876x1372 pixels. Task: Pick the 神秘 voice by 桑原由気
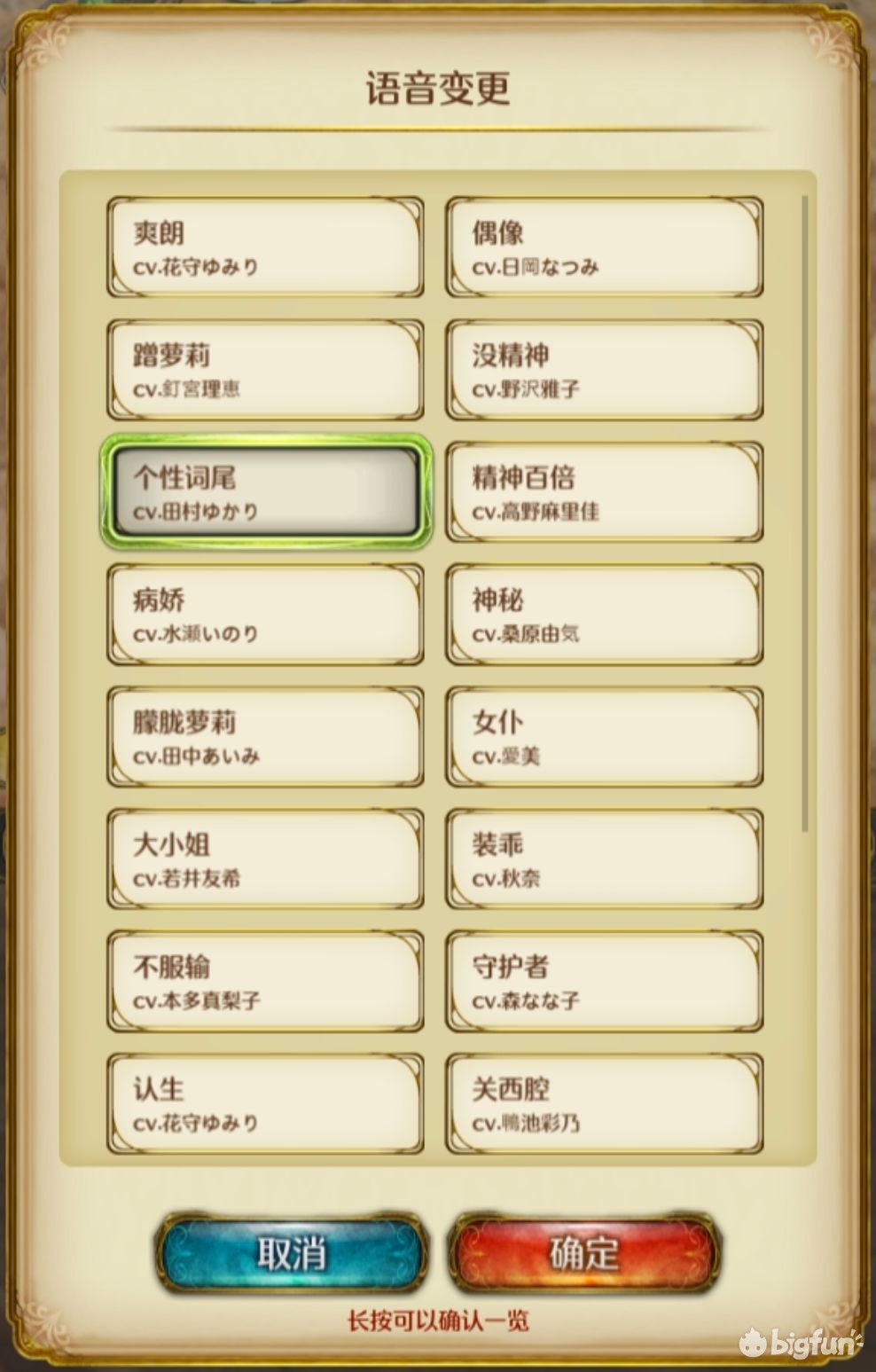pyautogui.click(x=604, y=615)
